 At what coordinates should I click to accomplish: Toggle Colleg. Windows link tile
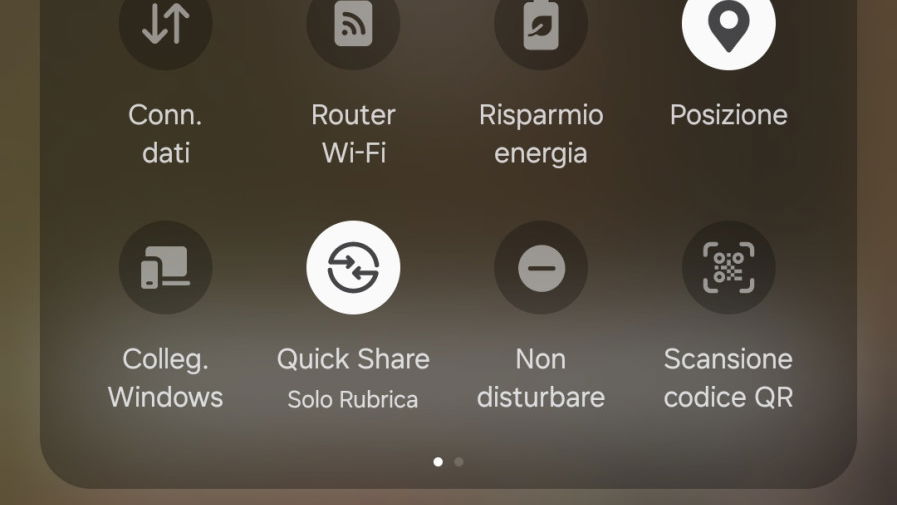pyautogui.click(x=165, y=267)
